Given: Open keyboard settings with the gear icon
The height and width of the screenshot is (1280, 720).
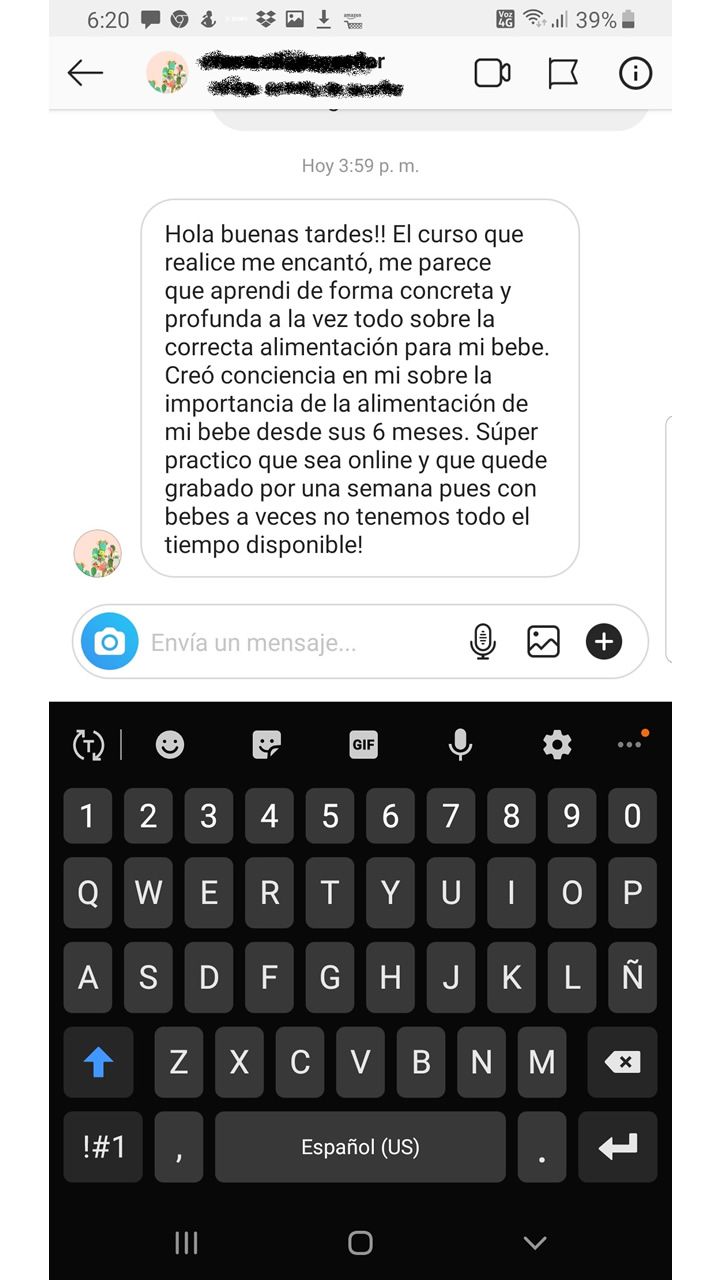Looking at the screenshot, I should (x=556, y=744).
